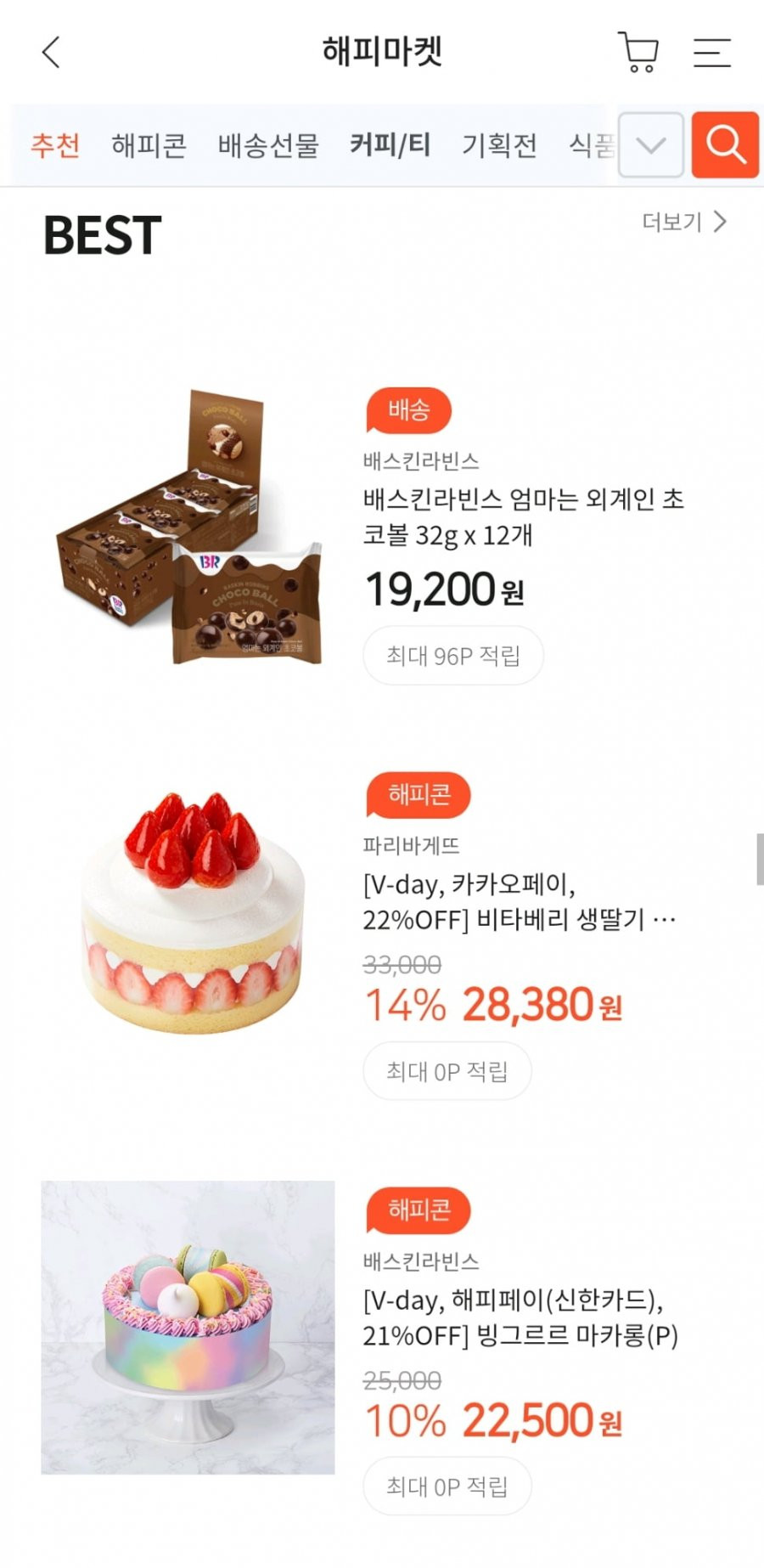The height and width of the screenshot is (1568, 764).
Task: Expand the category dropdown chevron
Action: tap(650, 145)
